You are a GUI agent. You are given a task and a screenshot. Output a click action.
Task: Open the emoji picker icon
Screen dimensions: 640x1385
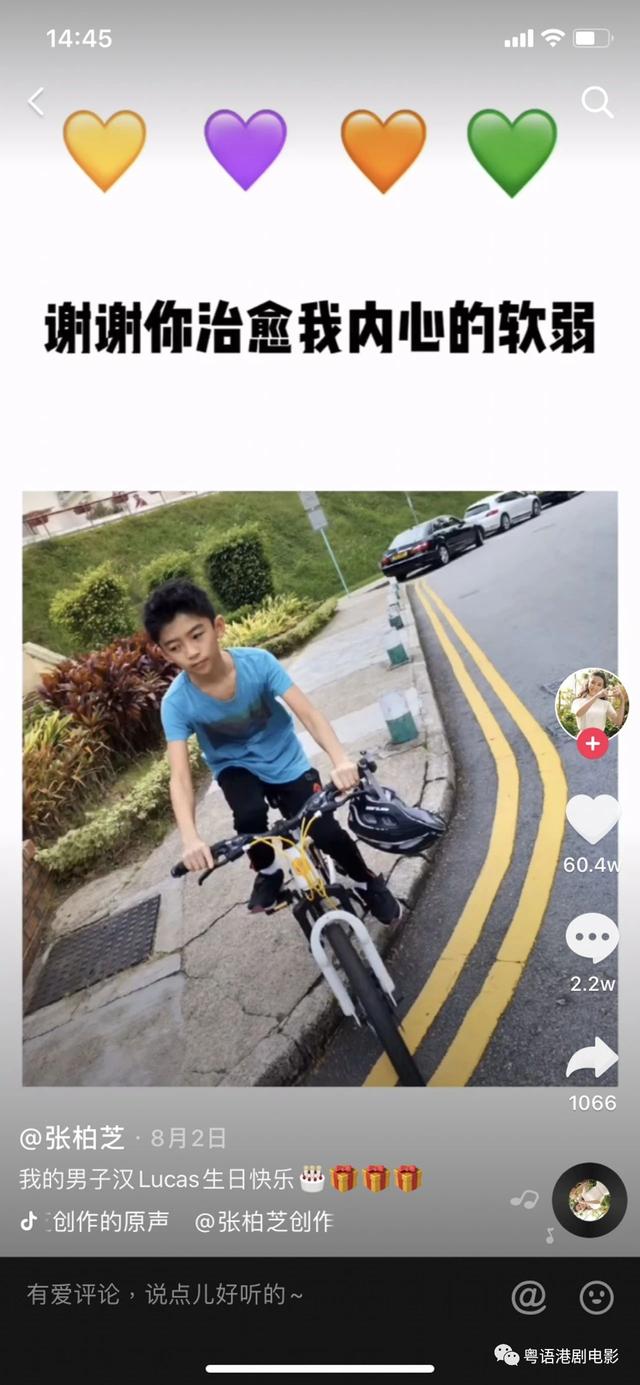click(596, 1297)
